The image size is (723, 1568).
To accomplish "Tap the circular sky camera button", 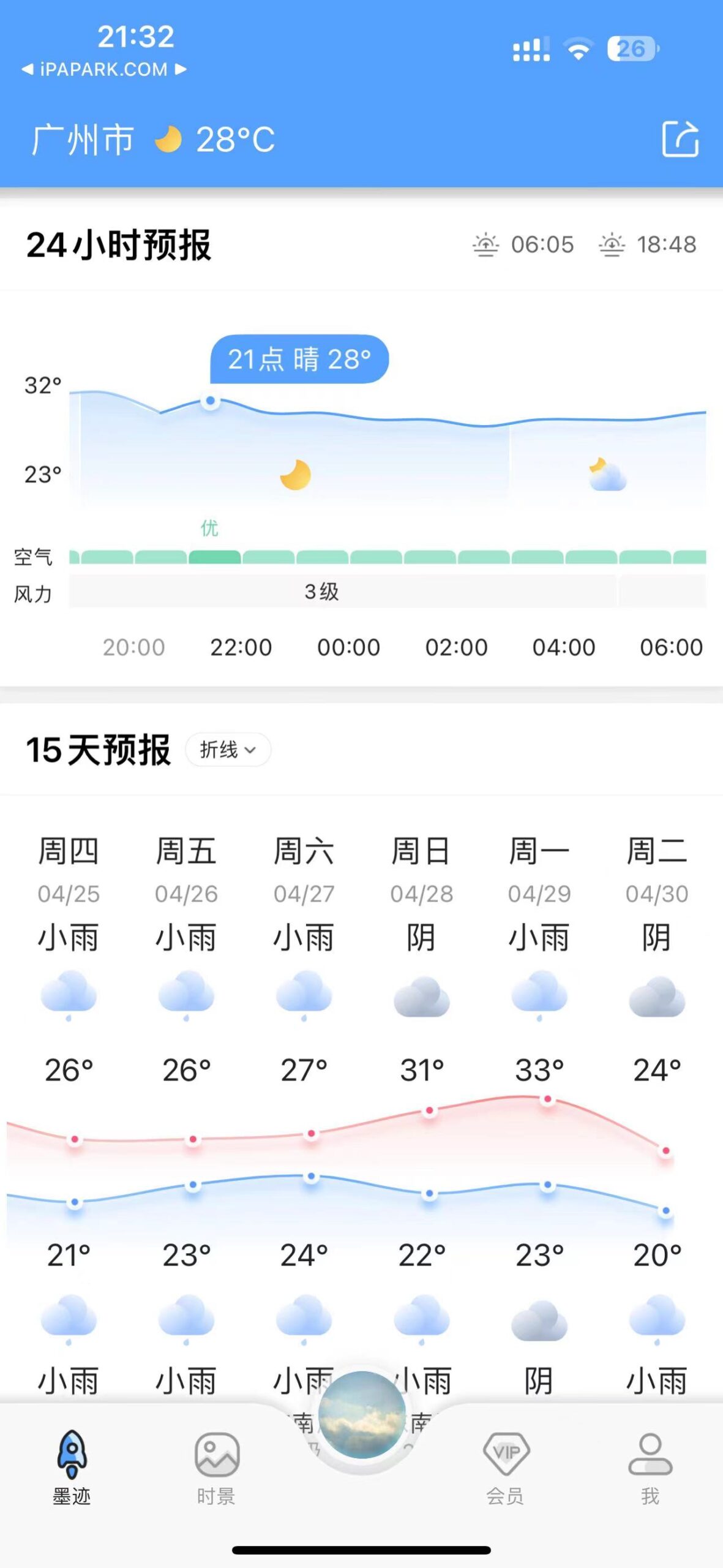I will click(x=362, y=1415).
